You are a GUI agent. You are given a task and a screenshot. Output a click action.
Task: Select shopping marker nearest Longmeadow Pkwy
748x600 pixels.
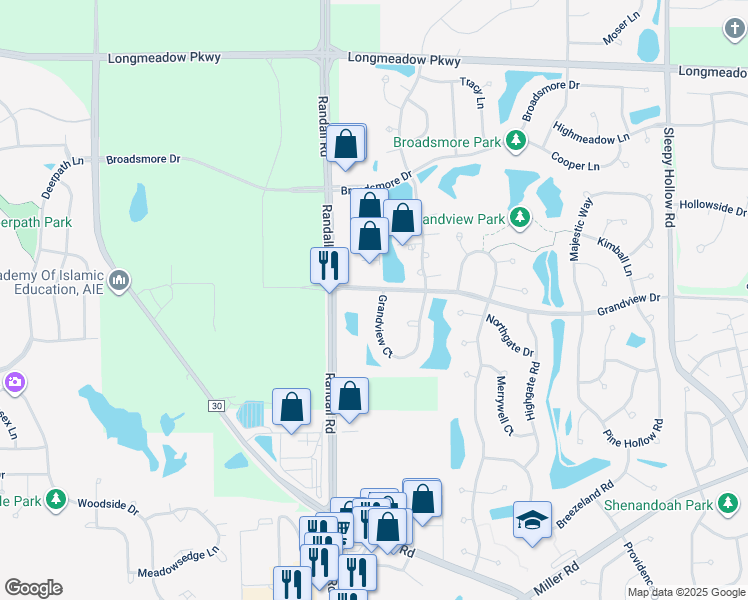(x=346, y=144)
